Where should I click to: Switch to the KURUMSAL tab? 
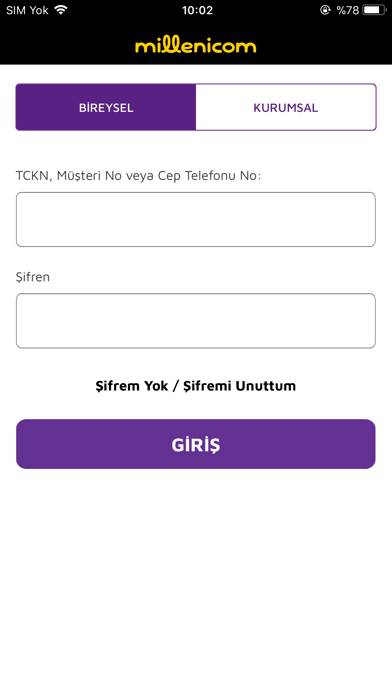click(286, 107)
